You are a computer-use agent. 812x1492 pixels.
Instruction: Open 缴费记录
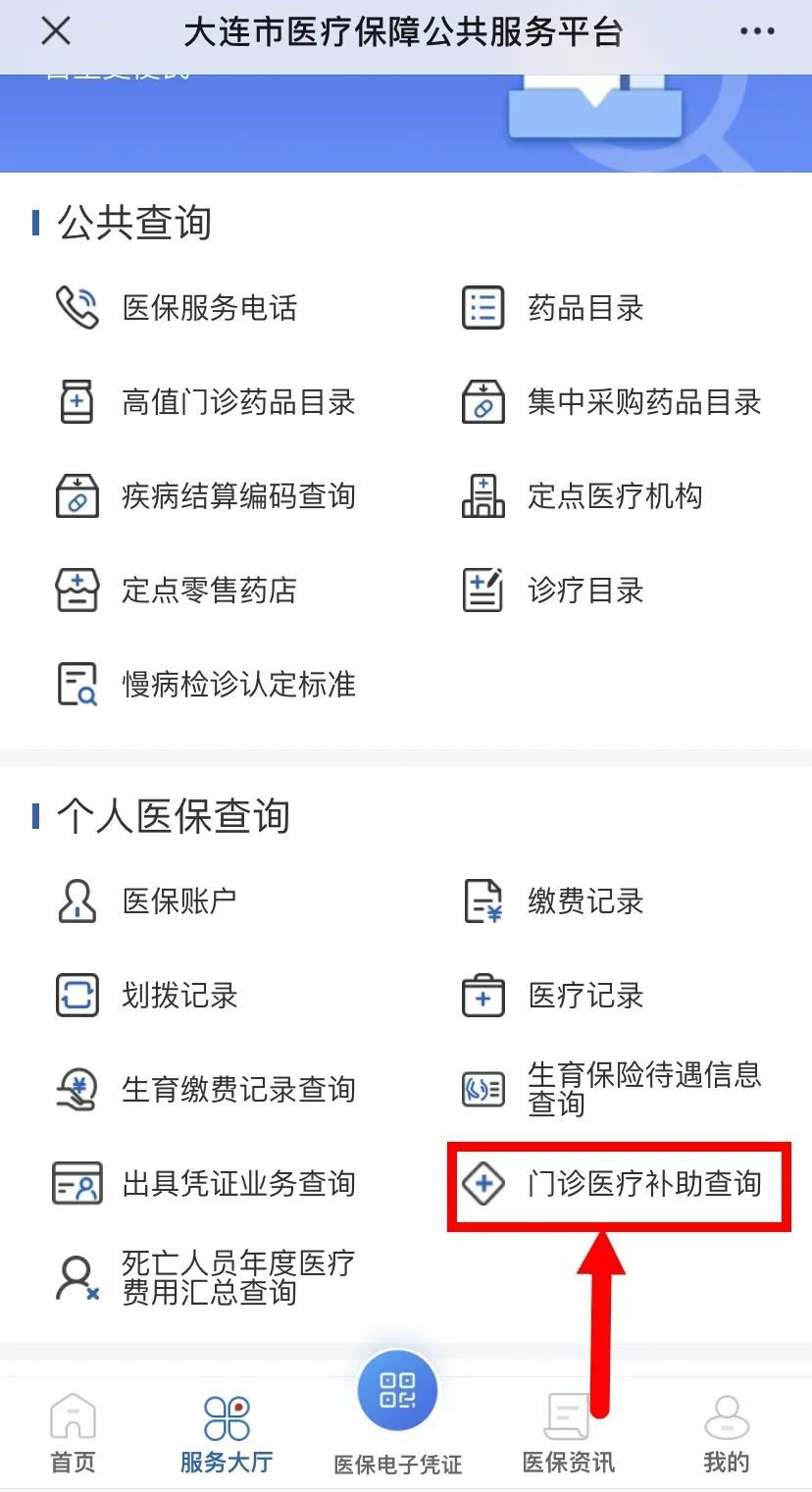coord(554,900)
